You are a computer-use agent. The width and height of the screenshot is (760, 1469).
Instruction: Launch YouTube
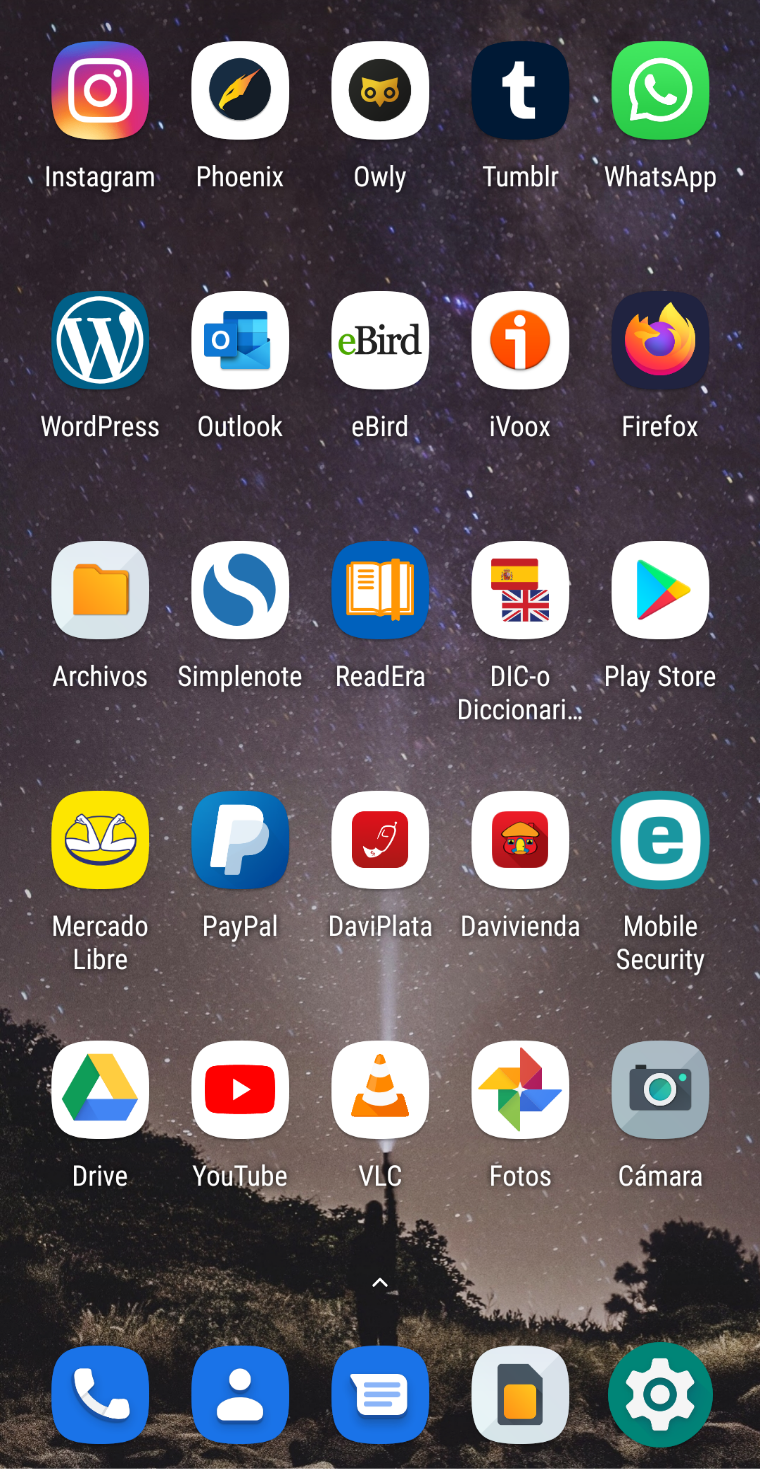pyautogui.click(x=240, y=1091)
